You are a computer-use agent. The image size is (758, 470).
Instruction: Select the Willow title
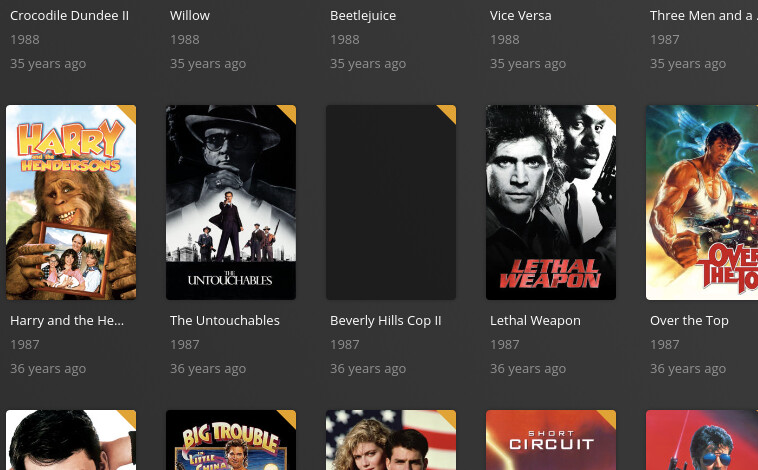tap(190, 15)
